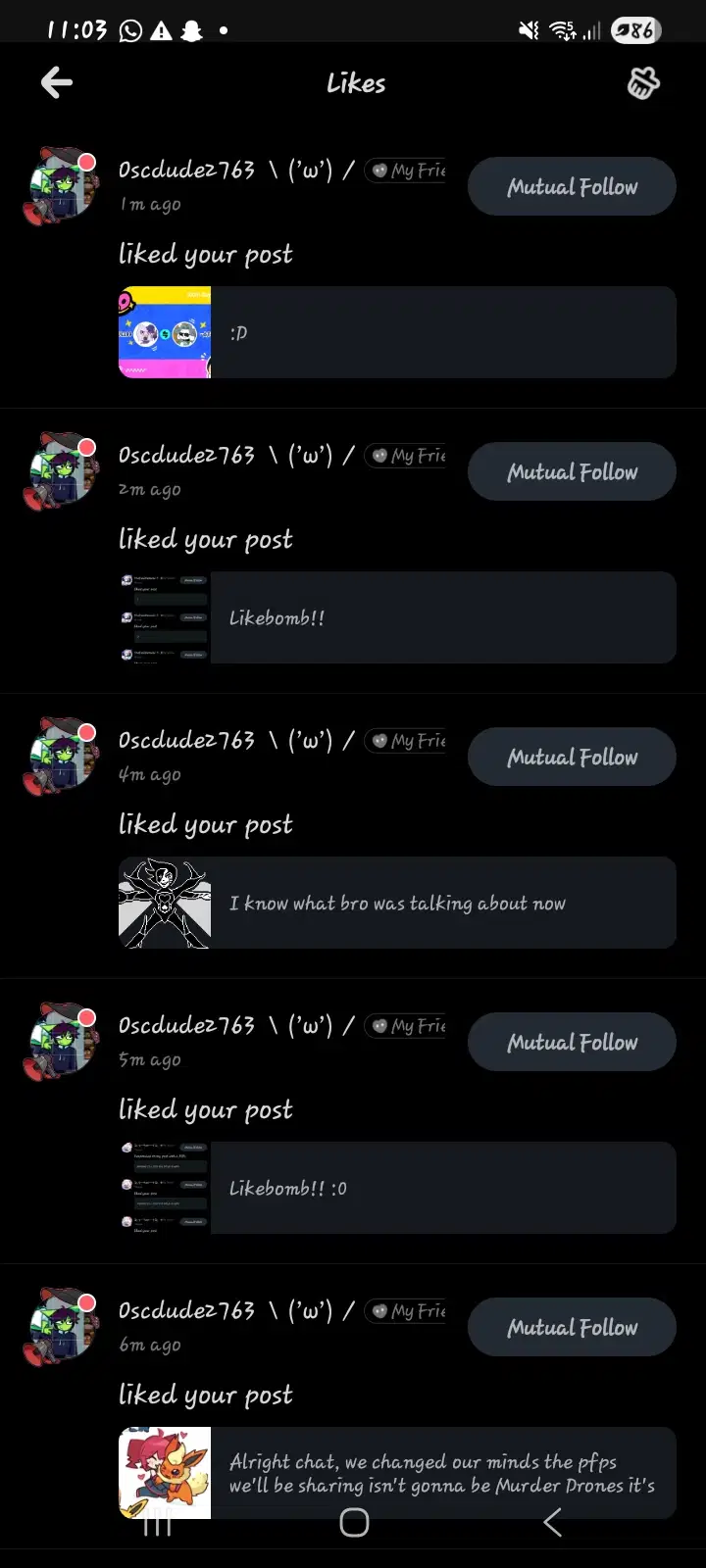
Task: Open the post starting "Alright chat, we changed"
Action: [397, 1472]
